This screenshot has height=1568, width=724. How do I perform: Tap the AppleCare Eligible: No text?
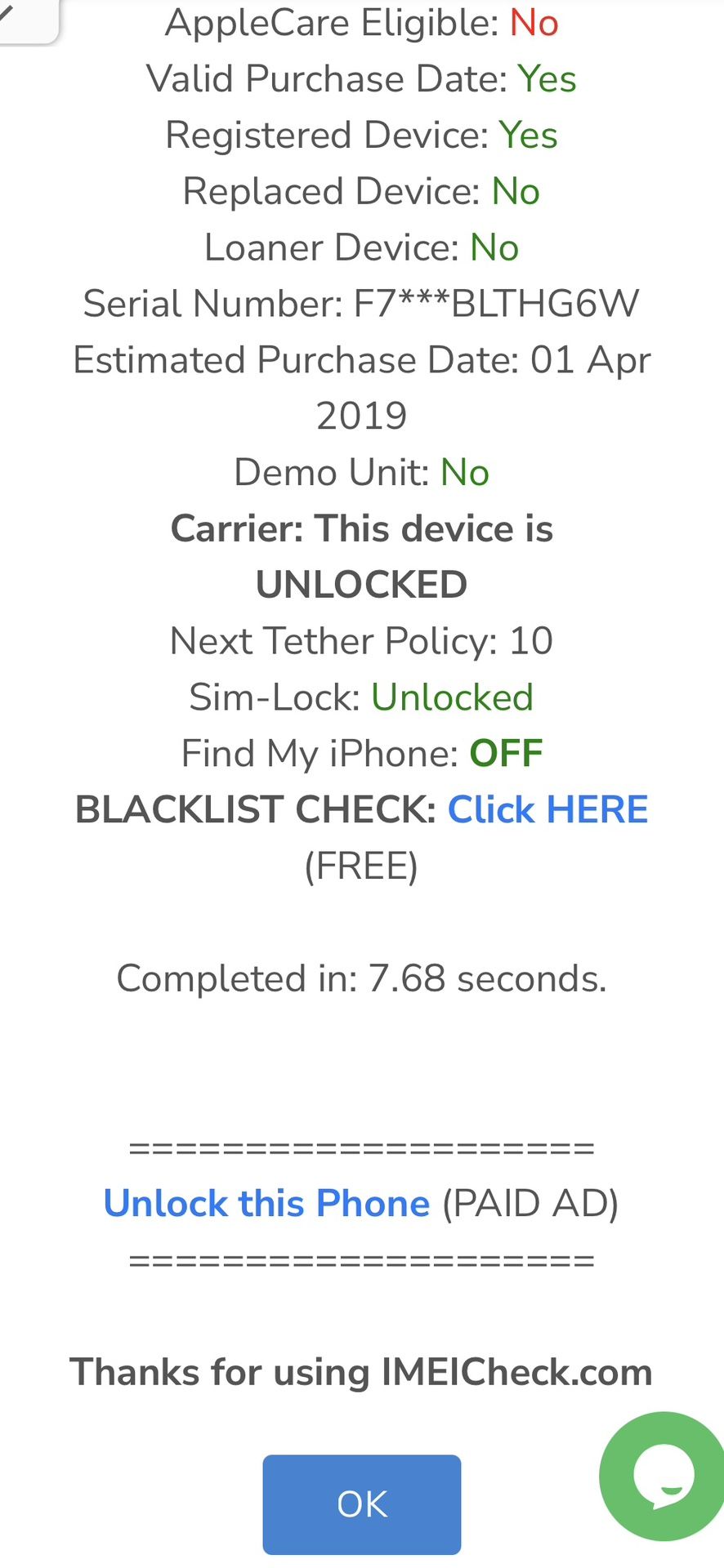point(361,23)
